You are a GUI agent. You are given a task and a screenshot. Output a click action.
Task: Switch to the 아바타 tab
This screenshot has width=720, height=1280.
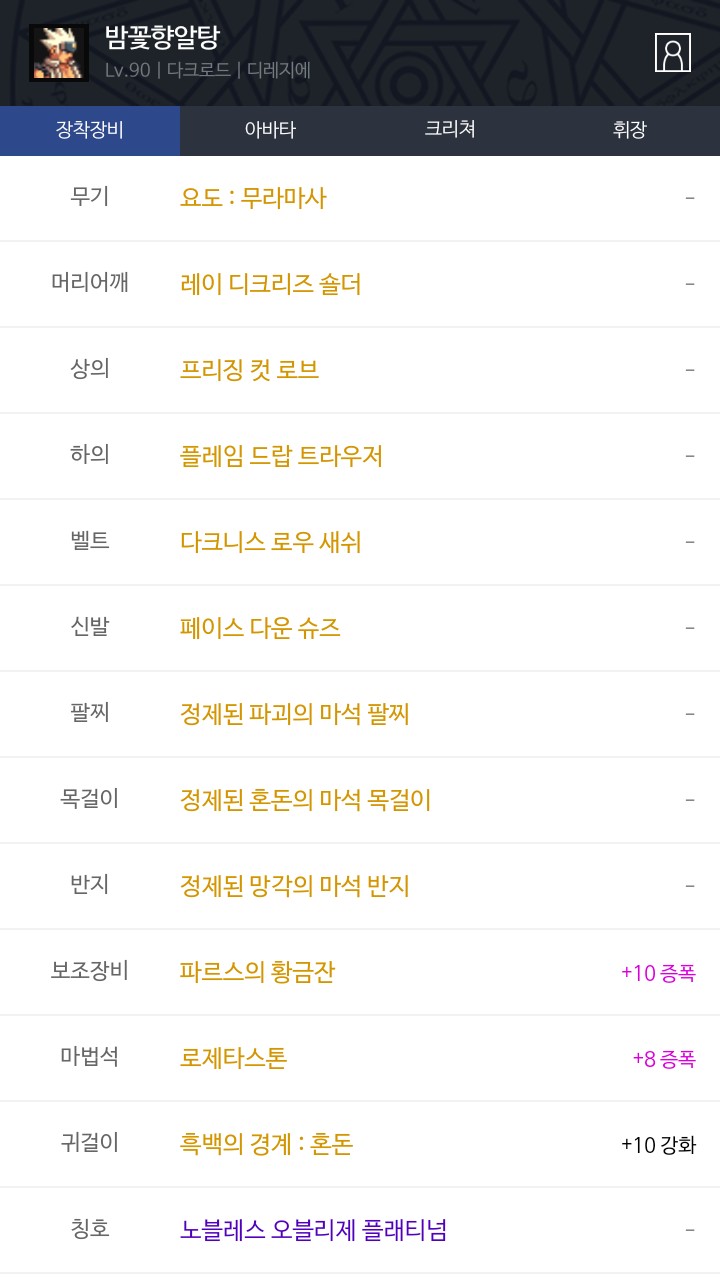point(270,130)
